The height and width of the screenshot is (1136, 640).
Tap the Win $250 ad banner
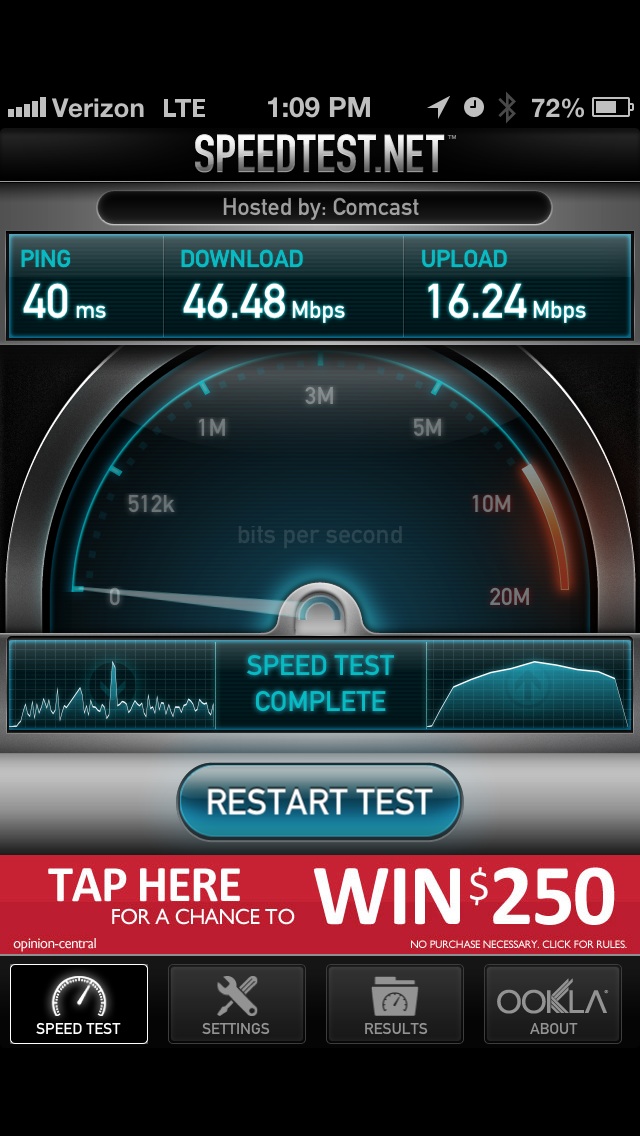[x=320, y=904]
